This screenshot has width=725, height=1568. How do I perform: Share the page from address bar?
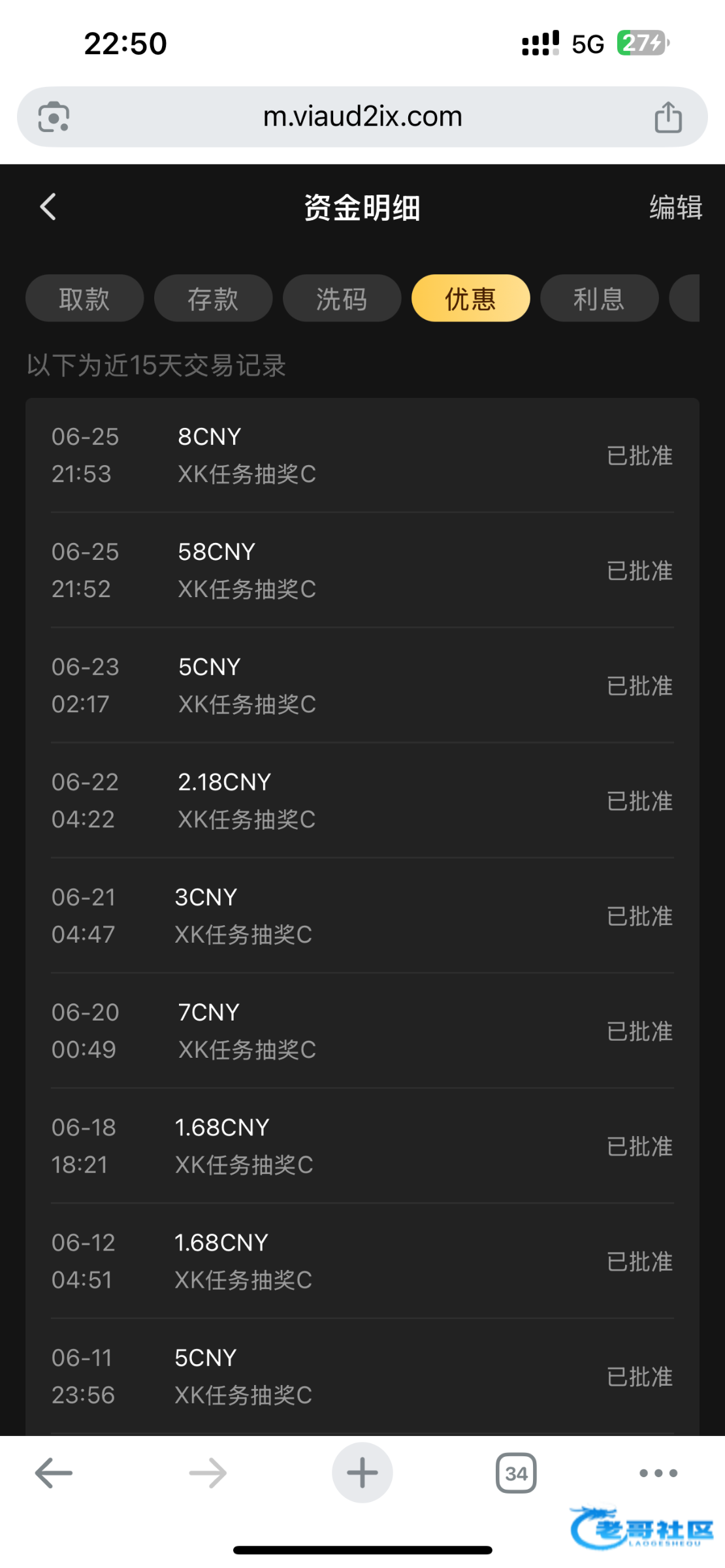click(668, 118)
